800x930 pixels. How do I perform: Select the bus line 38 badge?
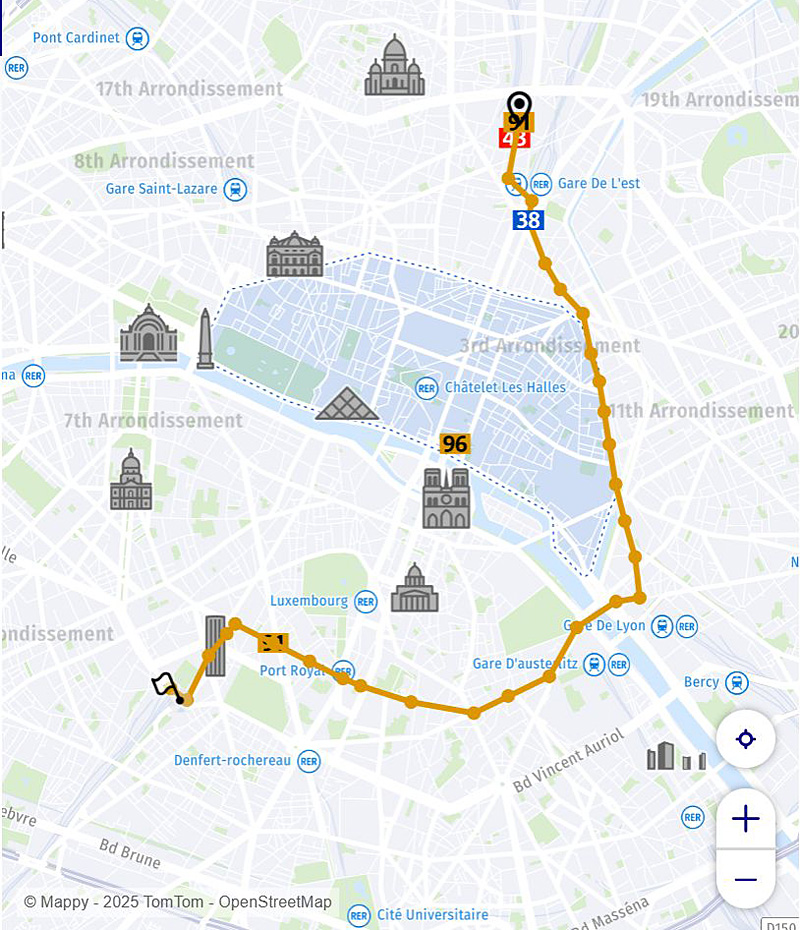coord(528,220)
